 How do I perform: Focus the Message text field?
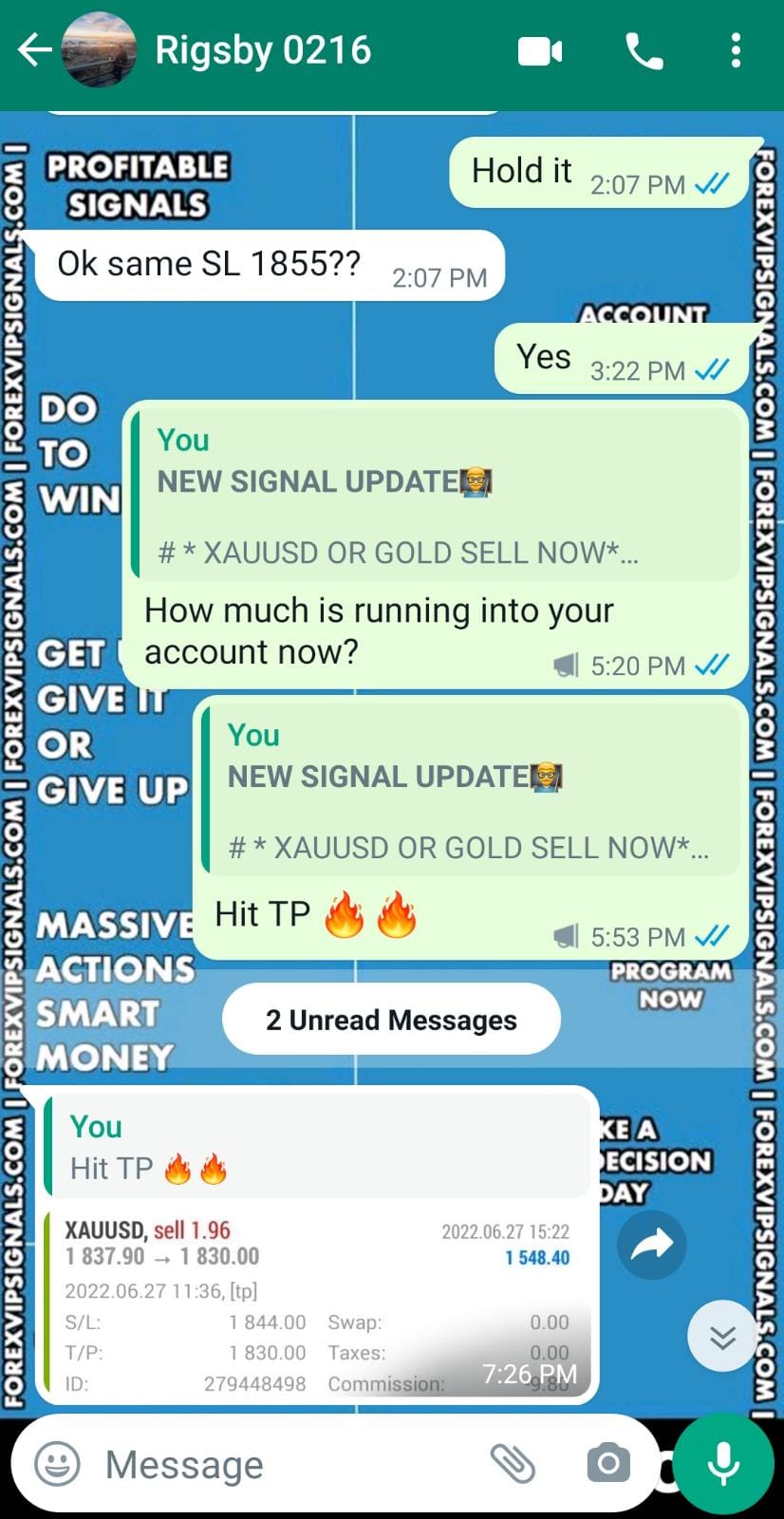click(x=285, y=1465)
